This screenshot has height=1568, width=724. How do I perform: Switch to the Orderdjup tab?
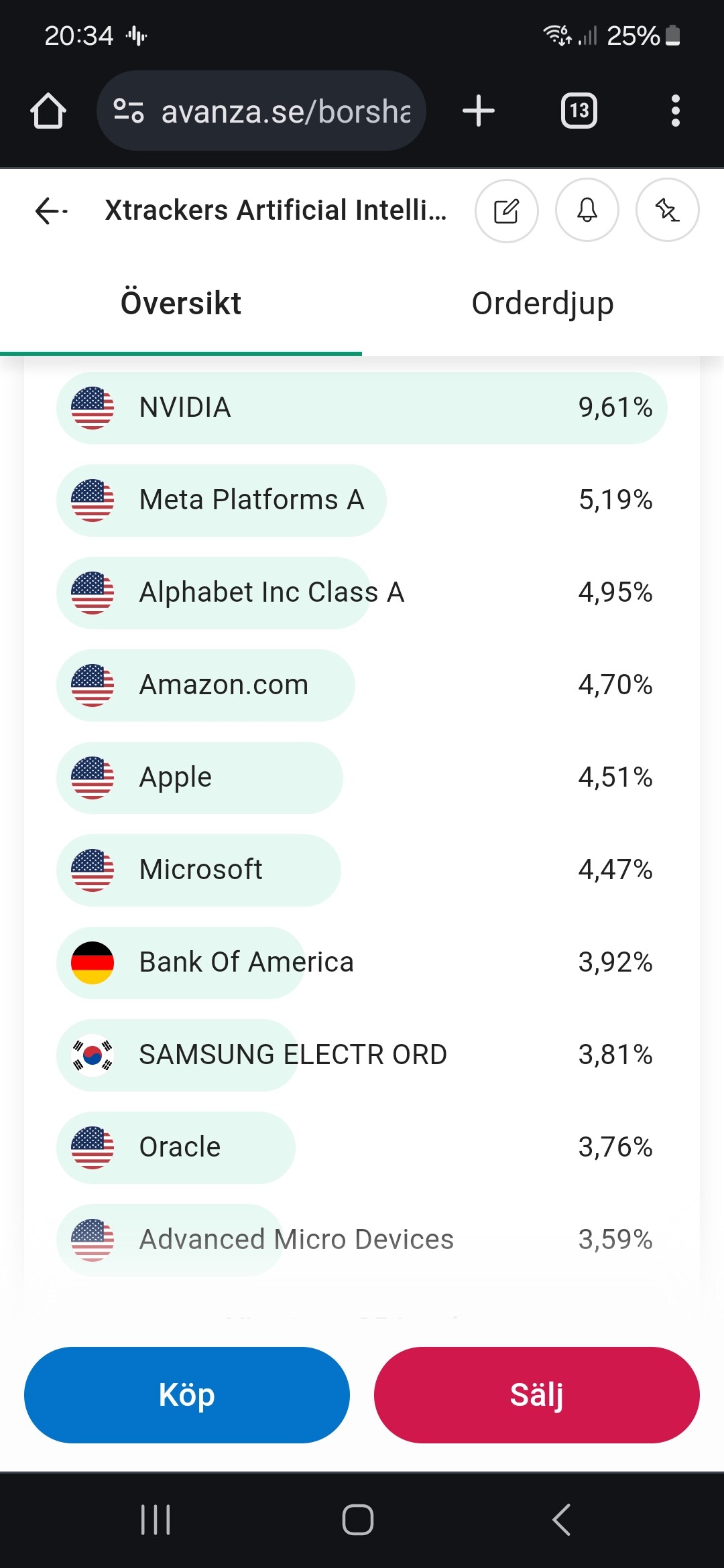pyautogui.click(x=542, y=304)
